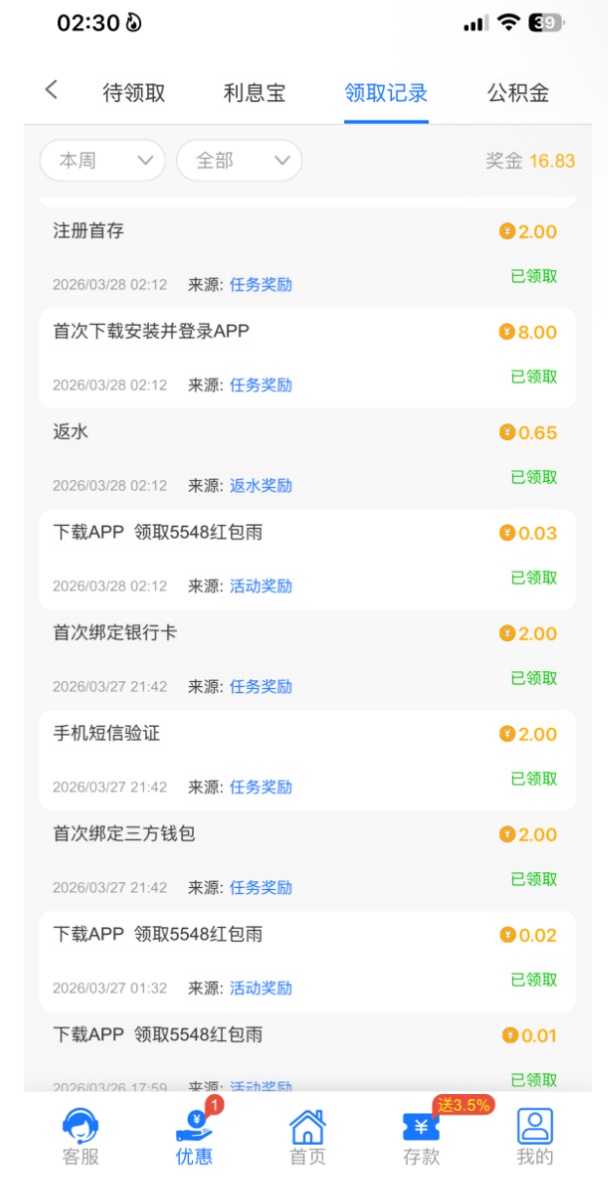Screen dimensions: 608x1189
Task: Open the 存款 deposit tab
Action: tap(421, 1138)
